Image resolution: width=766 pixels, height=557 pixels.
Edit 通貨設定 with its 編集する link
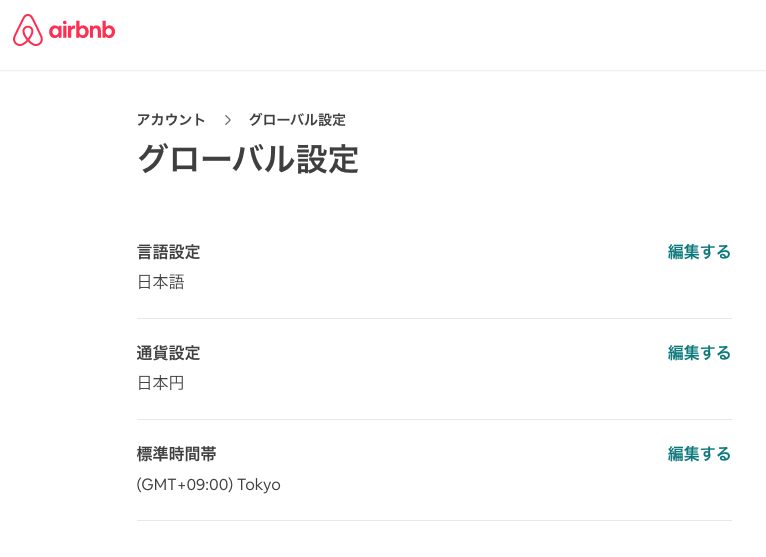click(699, 353)
